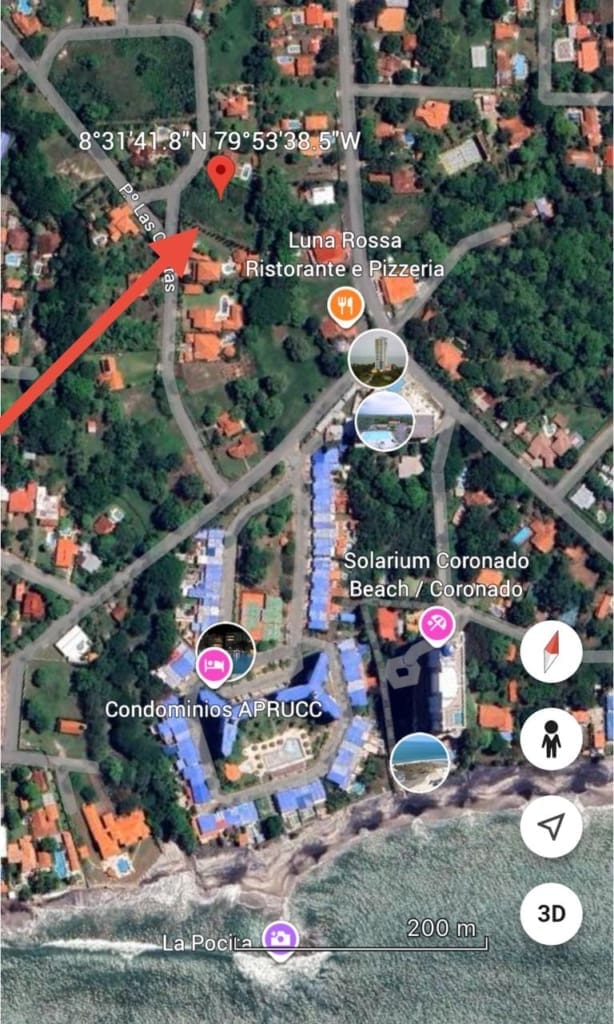View the beach photo near the shoreline
This screenshot has width=614, height=1024.
coord(420,762)
